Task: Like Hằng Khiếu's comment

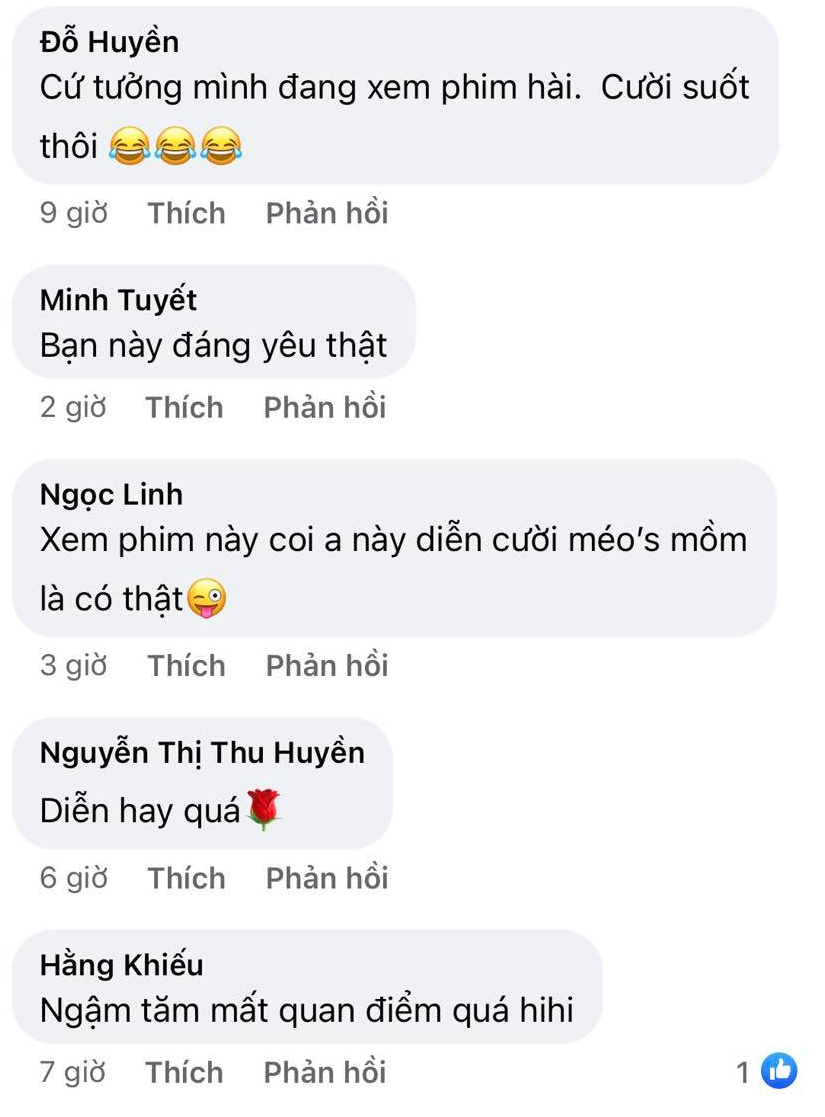Action: (184, 1072)
